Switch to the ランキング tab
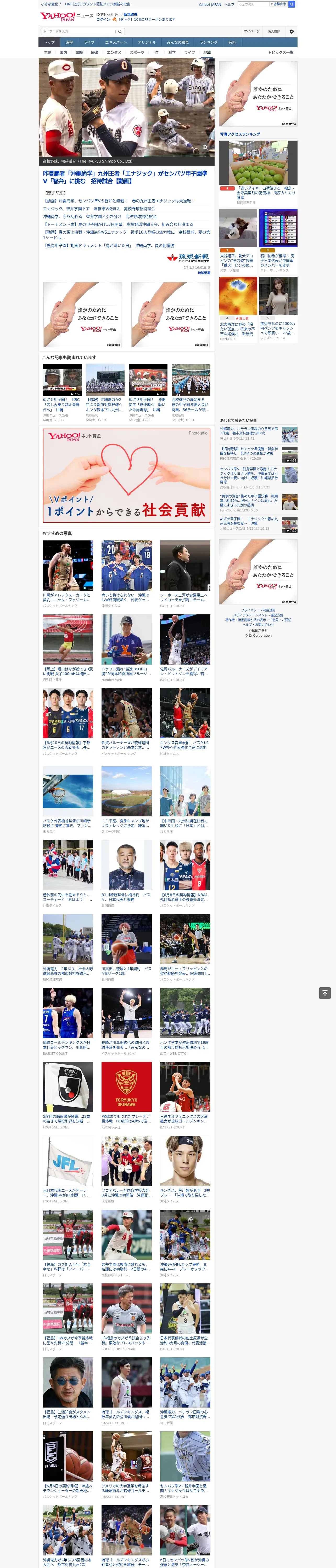336x1568 pixels. (x=209, y=43)
